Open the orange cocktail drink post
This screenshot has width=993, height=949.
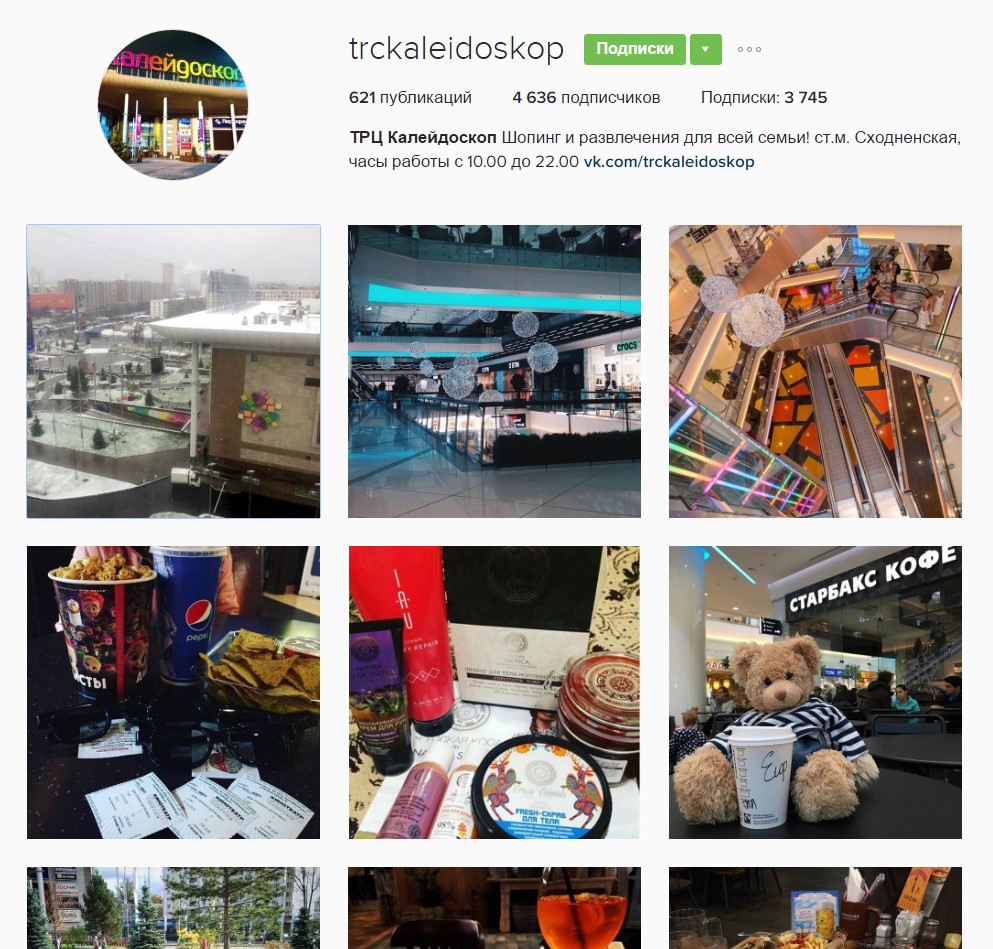tap(494, 908)
